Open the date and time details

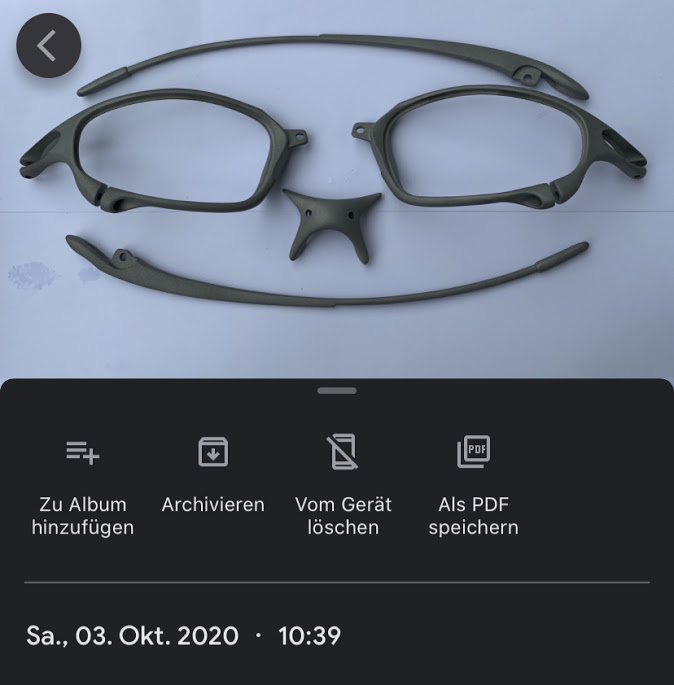coord(184,635)
